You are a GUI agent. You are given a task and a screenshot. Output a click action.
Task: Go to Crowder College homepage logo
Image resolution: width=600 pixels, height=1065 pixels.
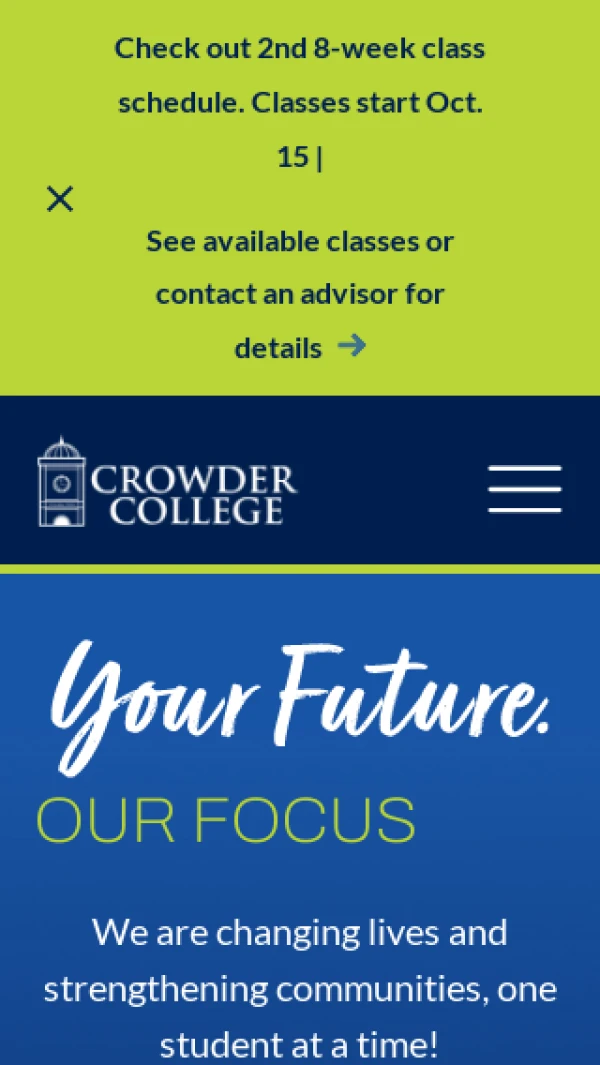(x=167, y=482)
